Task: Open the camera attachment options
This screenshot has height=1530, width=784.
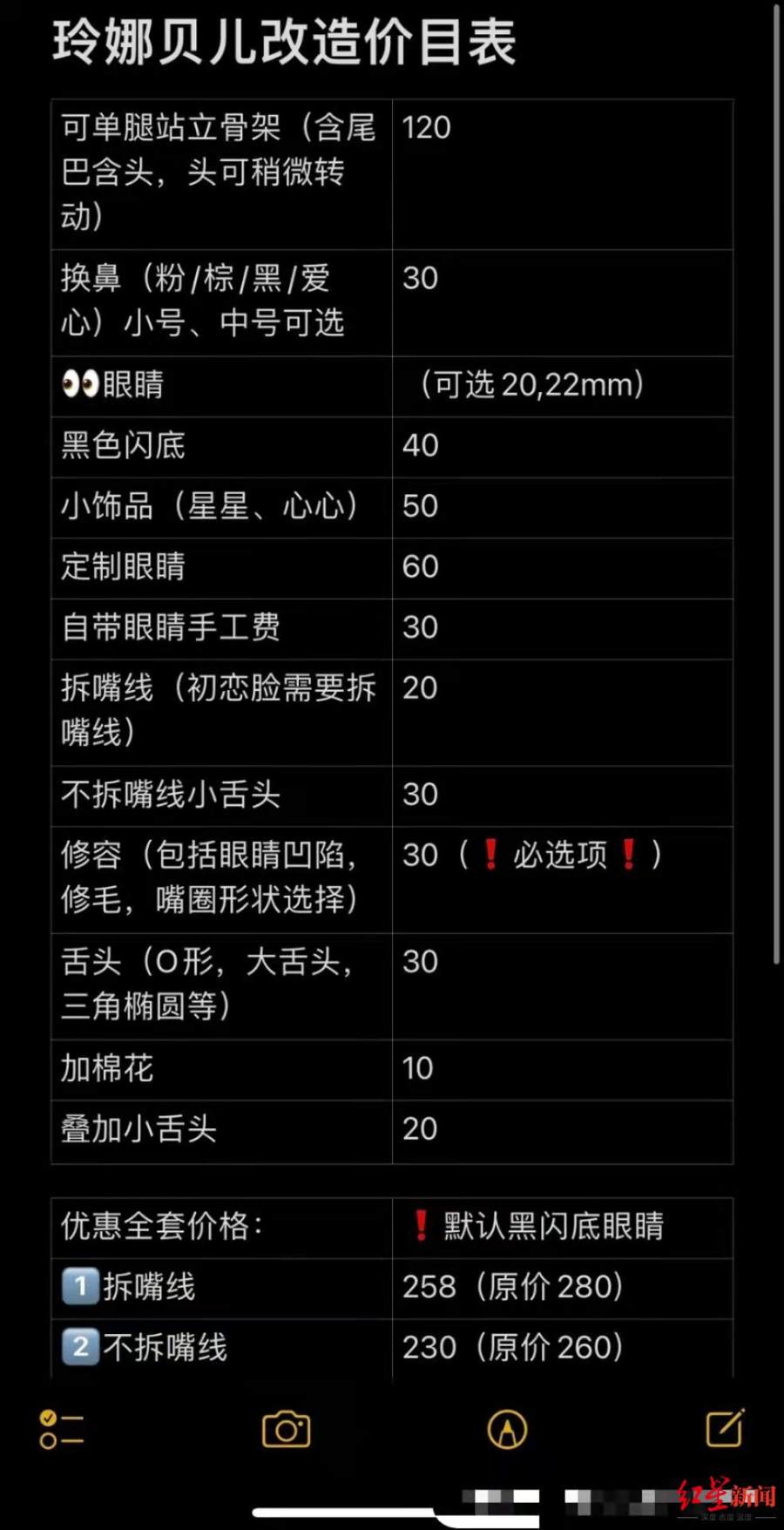Action: point(286,1430)
